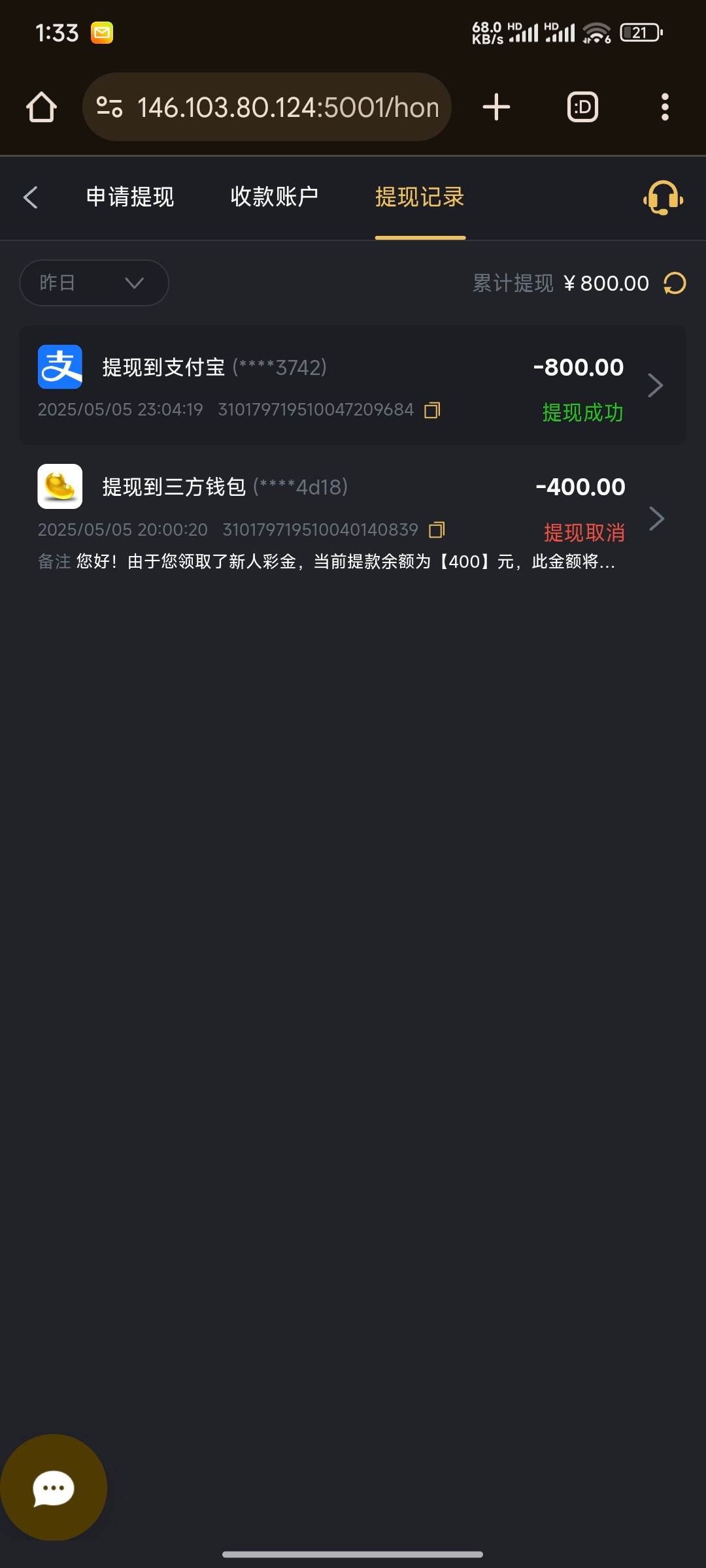Open a new browser tab

(x=496, y=107)
